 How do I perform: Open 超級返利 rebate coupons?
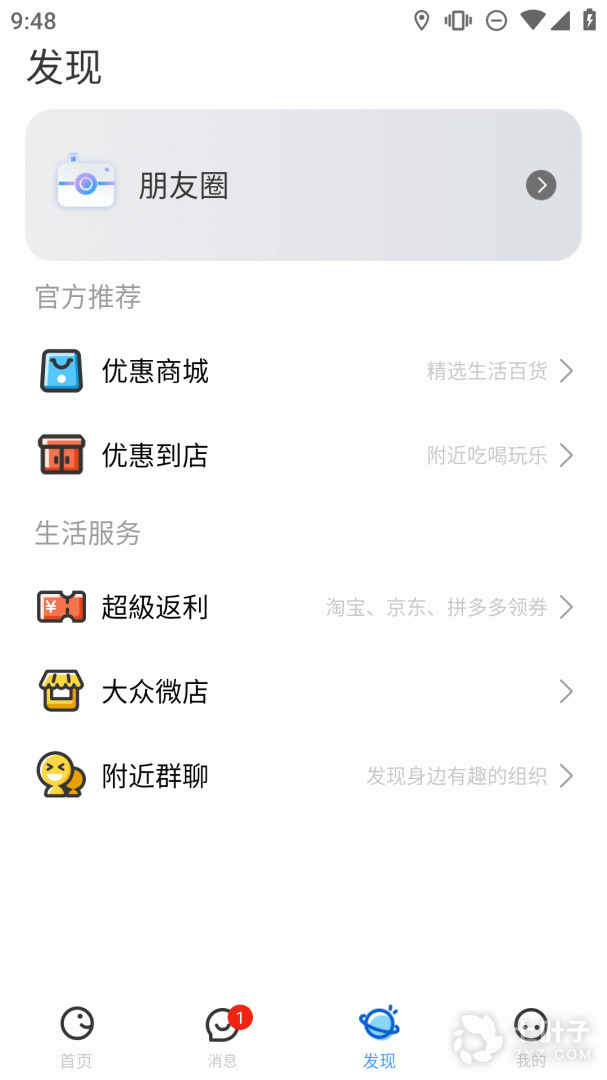(303, 607)
